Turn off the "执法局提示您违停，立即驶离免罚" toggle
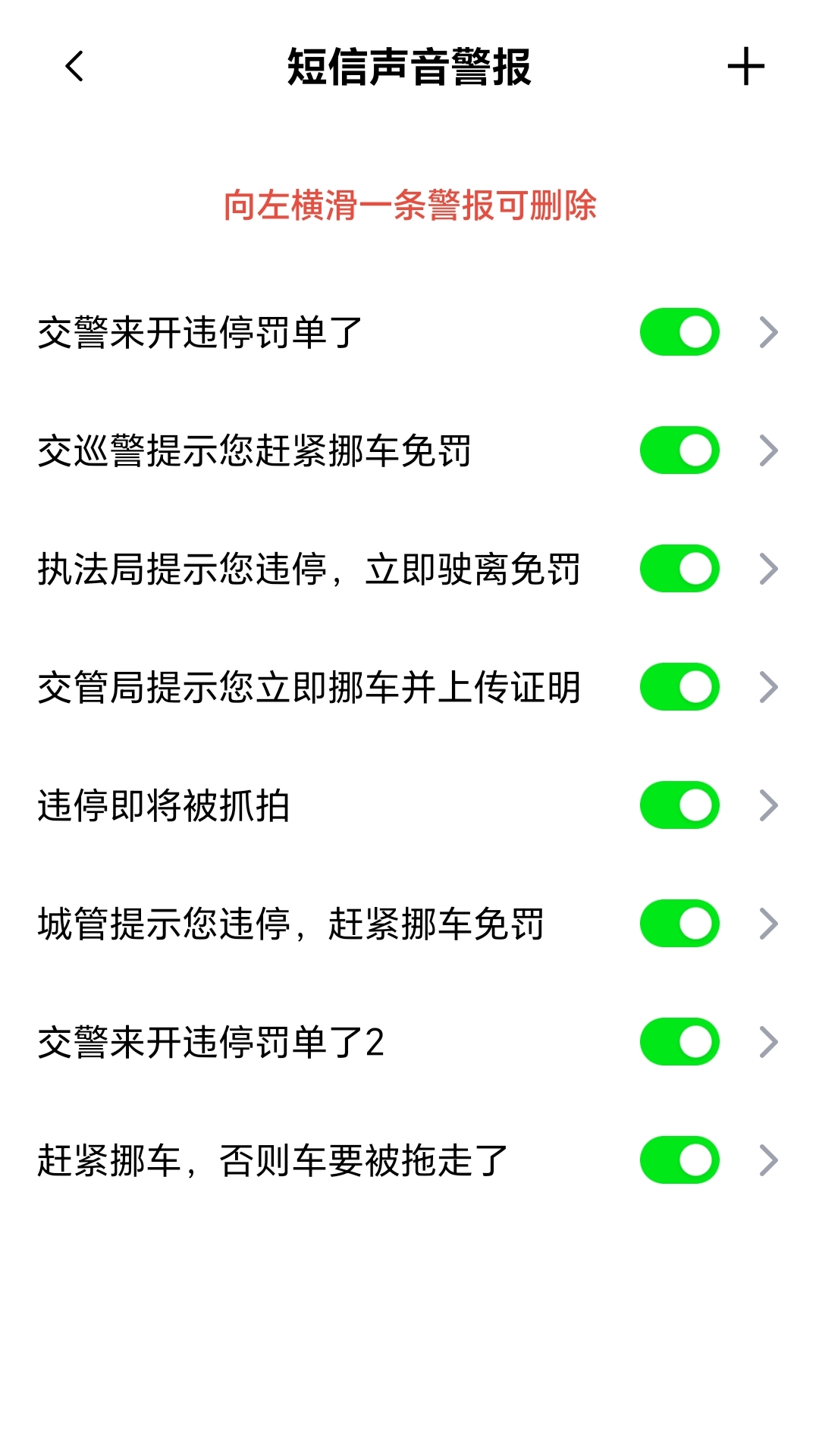This screenshot has width=819, height=1456. click(x=677, y=567)
